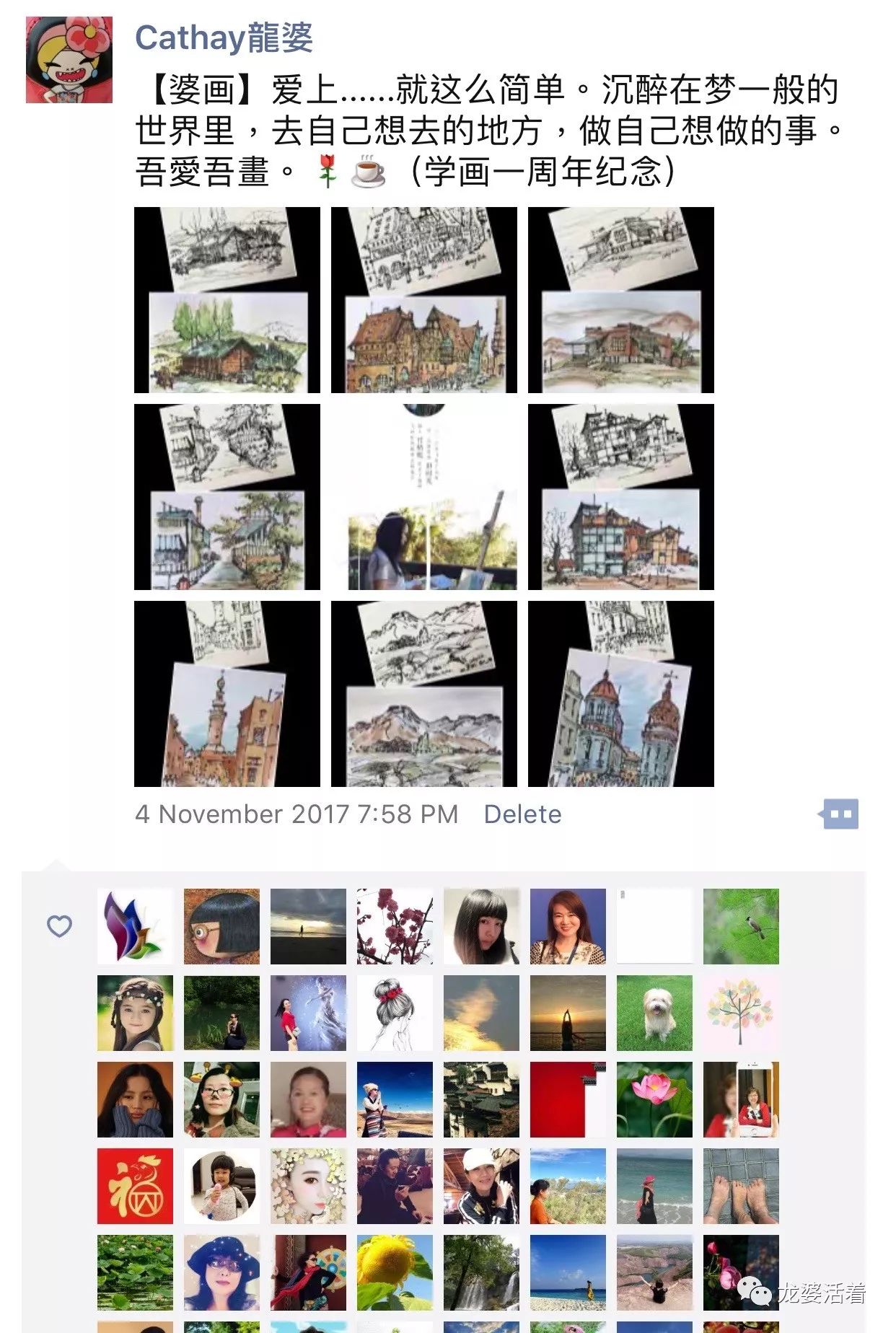Delete this Moments post

coord(522,814)
